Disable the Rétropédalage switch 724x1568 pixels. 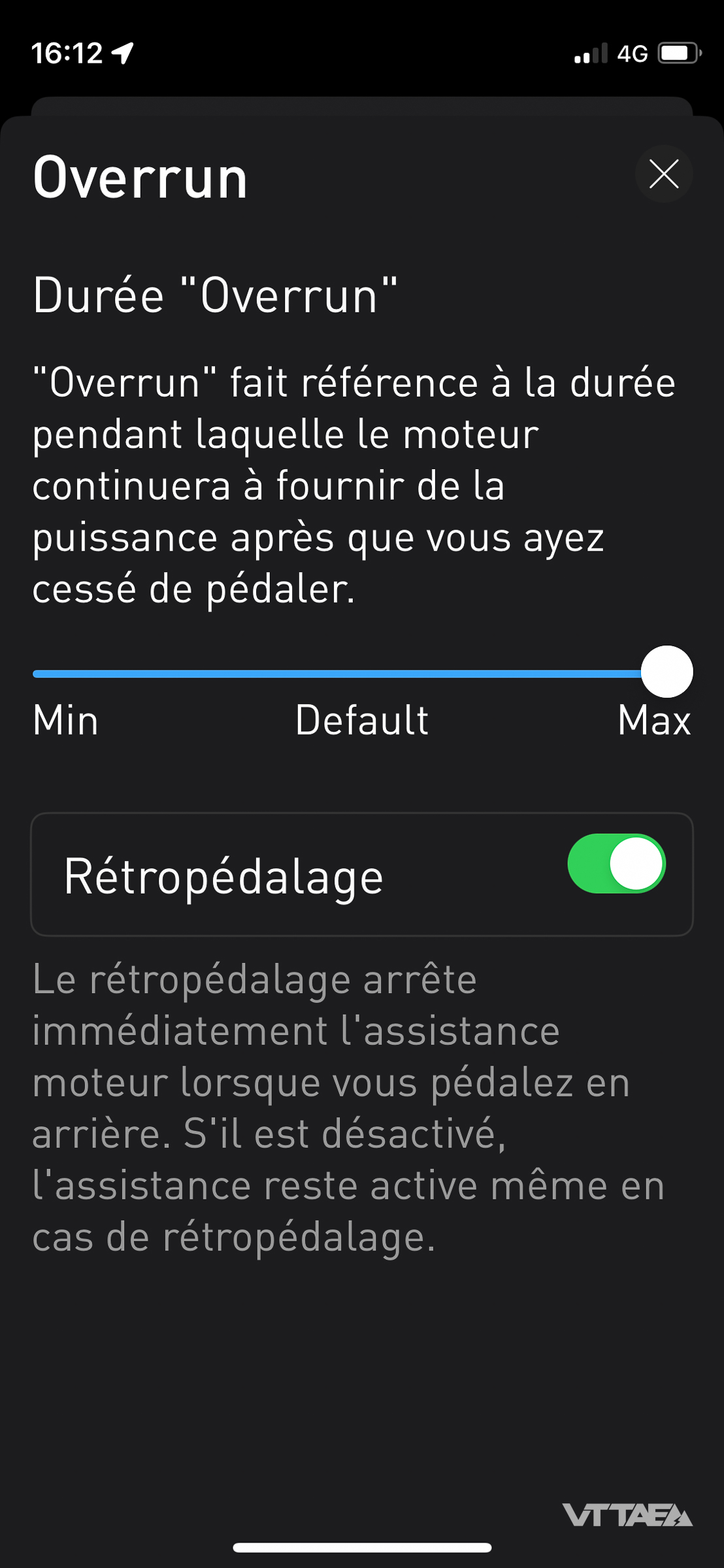click(616, 864)
